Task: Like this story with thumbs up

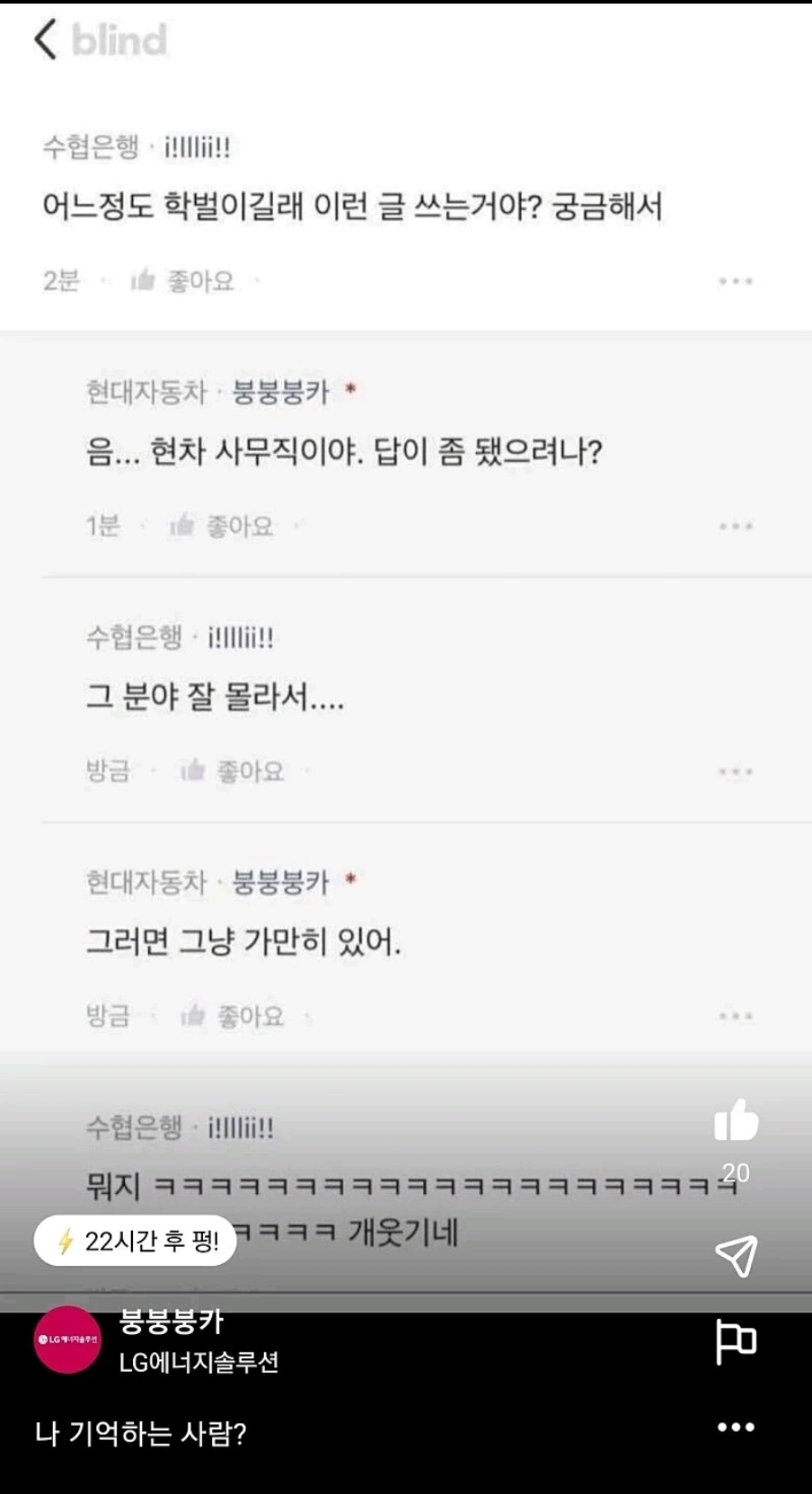Action: pyautogui.click(x=736, y=1122)
